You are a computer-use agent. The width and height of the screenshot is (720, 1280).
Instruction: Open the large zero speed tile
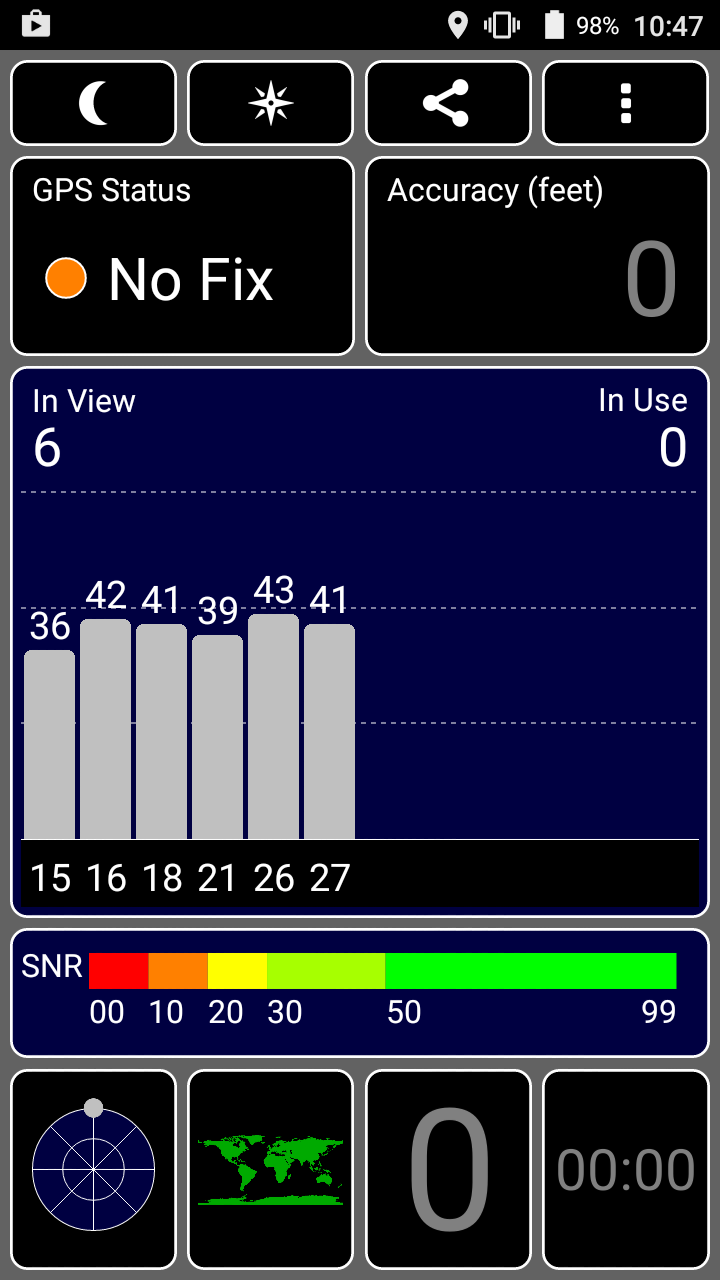448,1169
